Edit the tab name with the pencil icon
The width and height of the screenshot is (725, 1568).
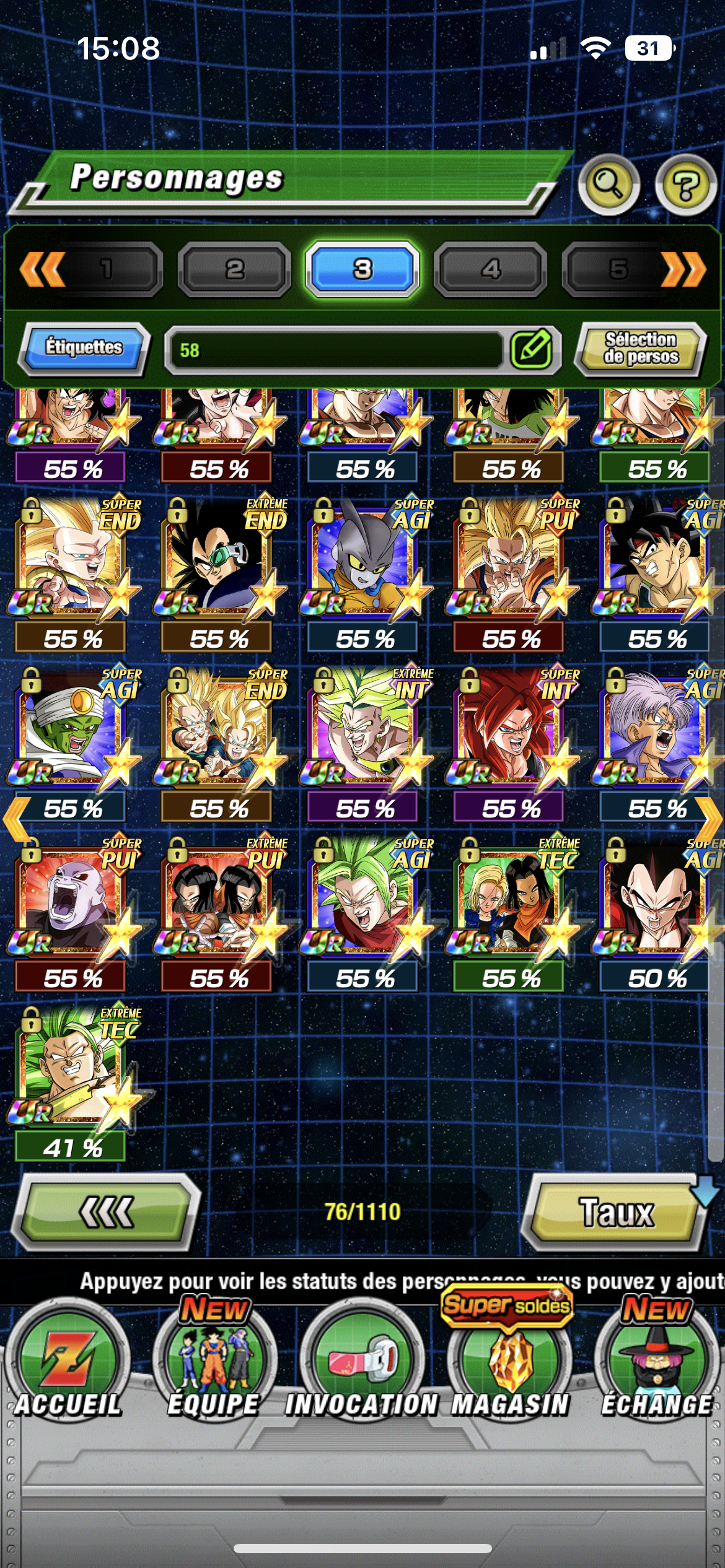(x=532, y=349)
